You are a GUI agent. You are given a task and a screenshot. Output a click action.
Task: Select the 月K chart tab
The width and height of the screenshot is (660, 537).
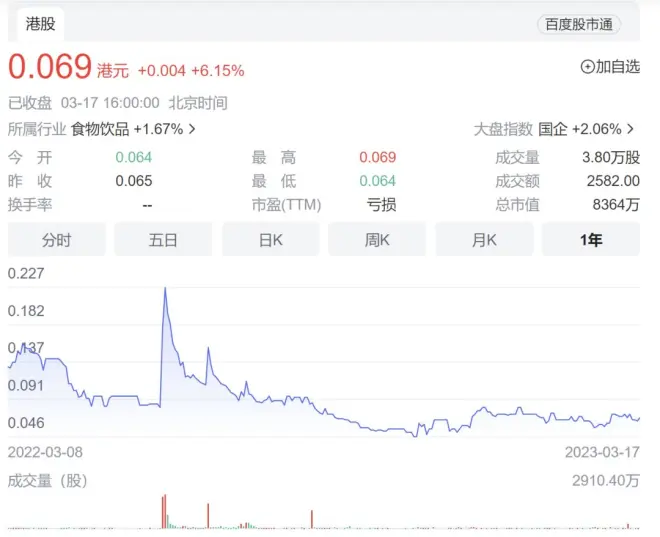pyautogui.click(x=484, y=240)
